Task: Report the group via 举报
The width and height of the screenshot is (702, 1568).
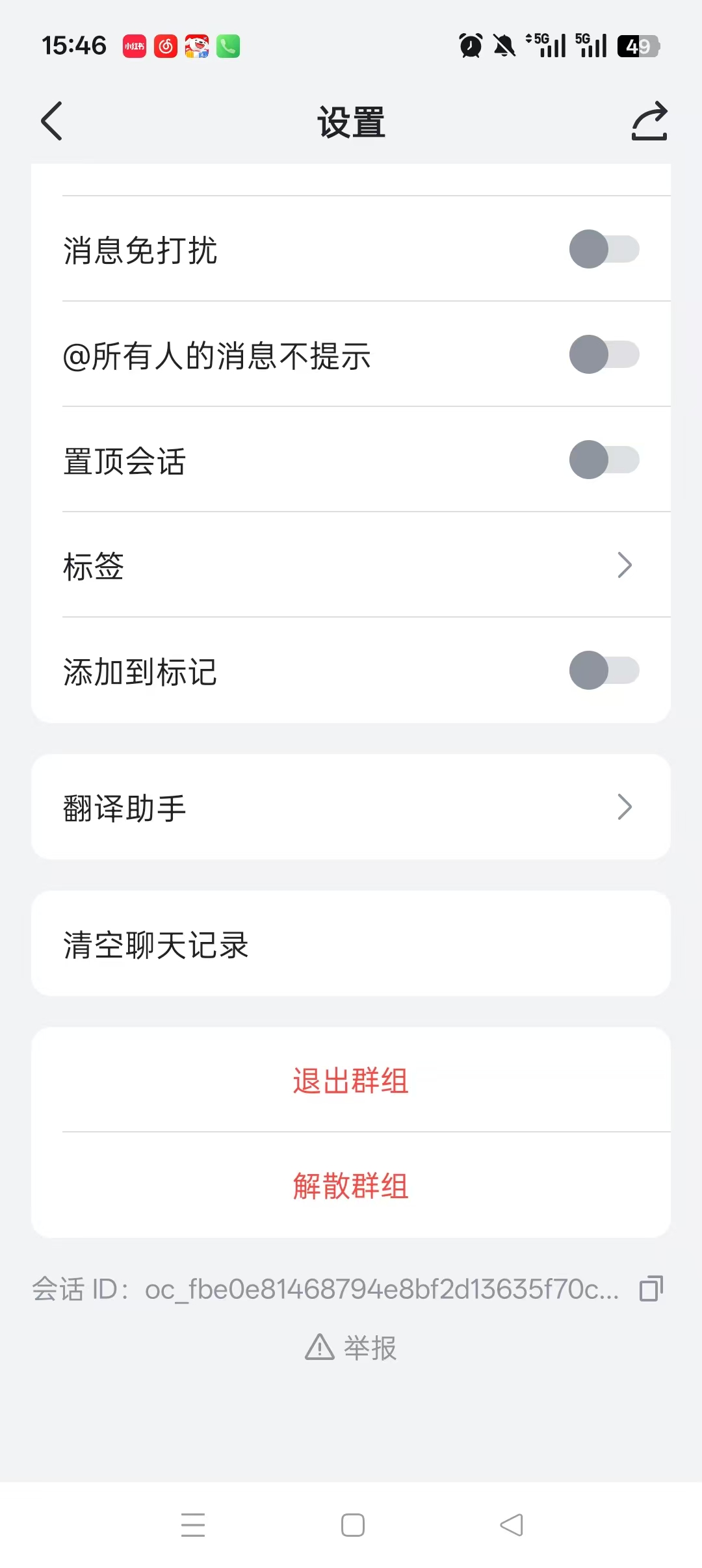Action: (352, 1348)
